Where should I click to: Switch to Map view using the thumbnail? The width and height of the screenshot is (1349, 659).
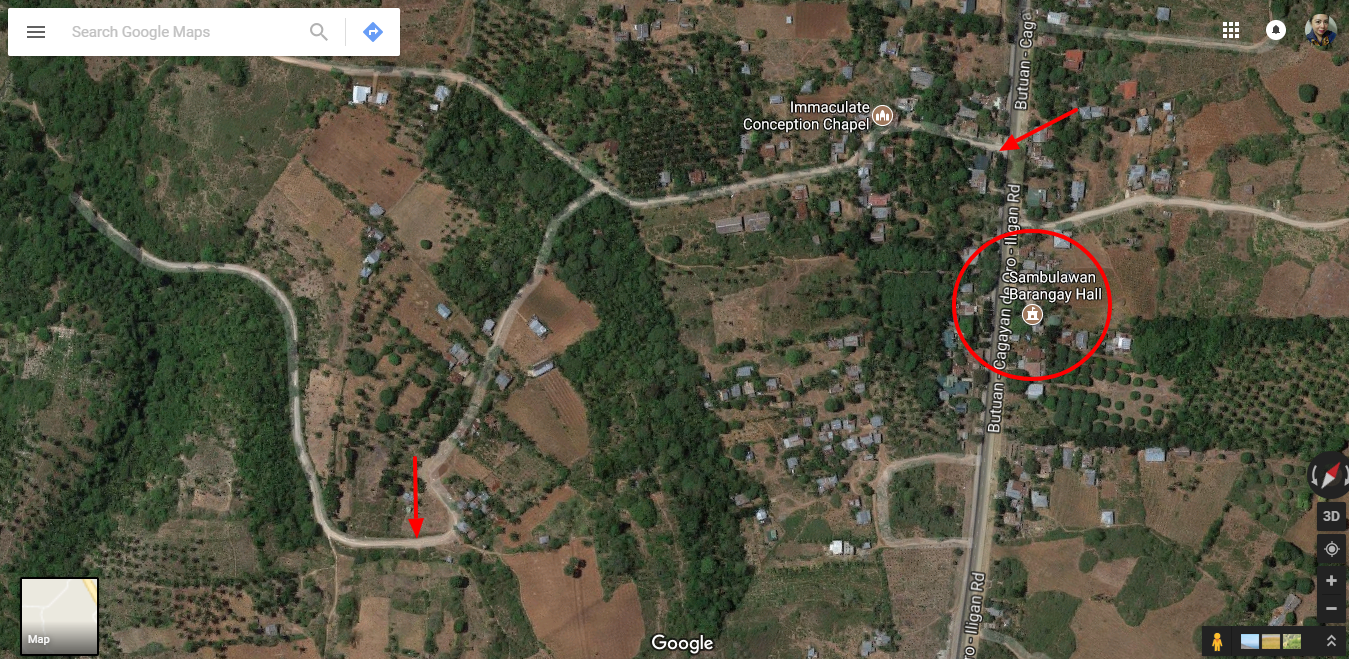point(60,616)
